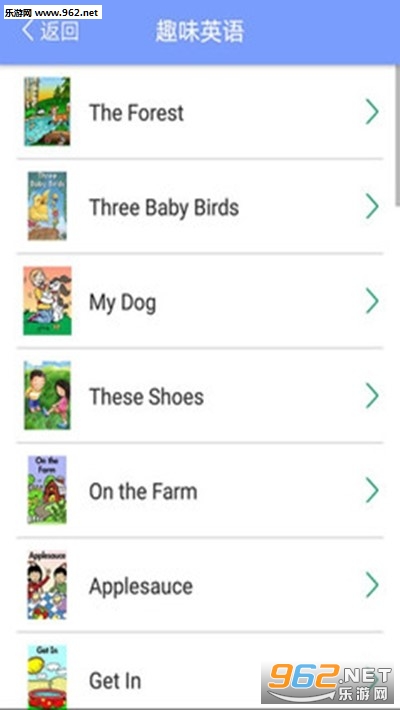Select the Applesauce story
Screen dimensions: 400x710
pos(200,585)
